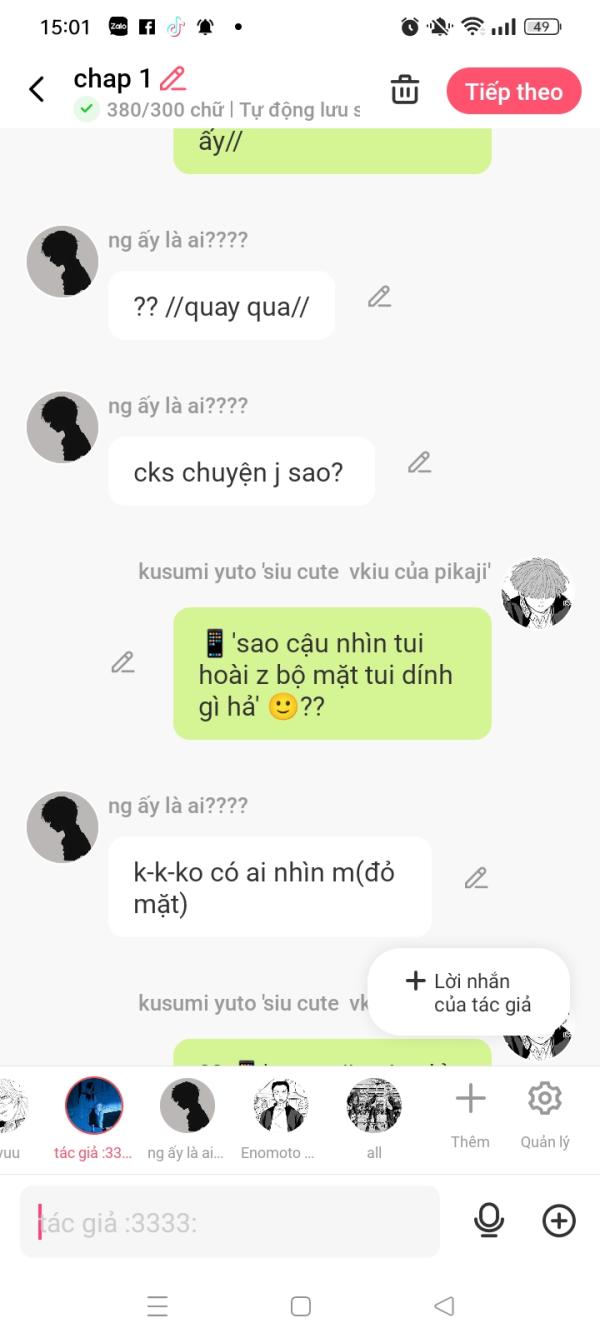Viewport: 600px width, 1343px height.
Task: Continue with the Tiếp theo button
Action: coord(514,91)
